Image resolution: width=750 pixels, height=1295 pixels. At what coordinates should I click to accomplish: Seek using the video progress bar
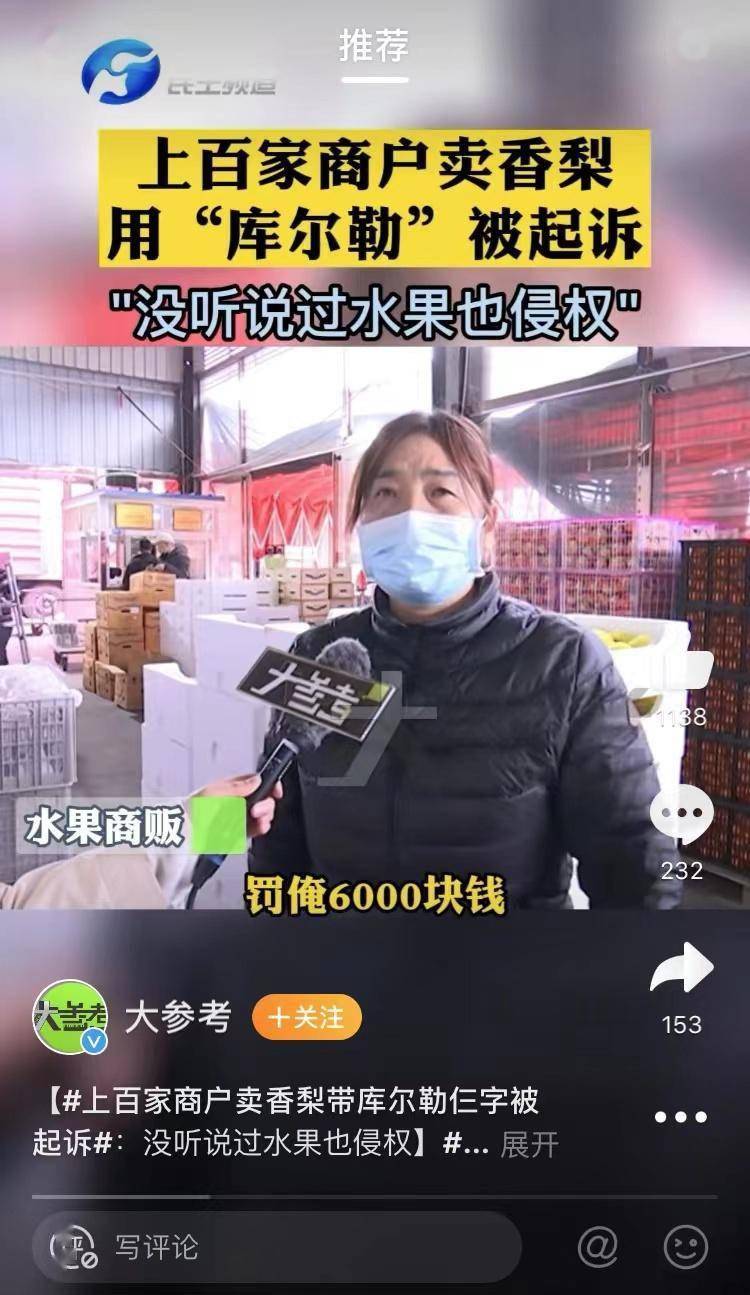tap(375, 1196)
